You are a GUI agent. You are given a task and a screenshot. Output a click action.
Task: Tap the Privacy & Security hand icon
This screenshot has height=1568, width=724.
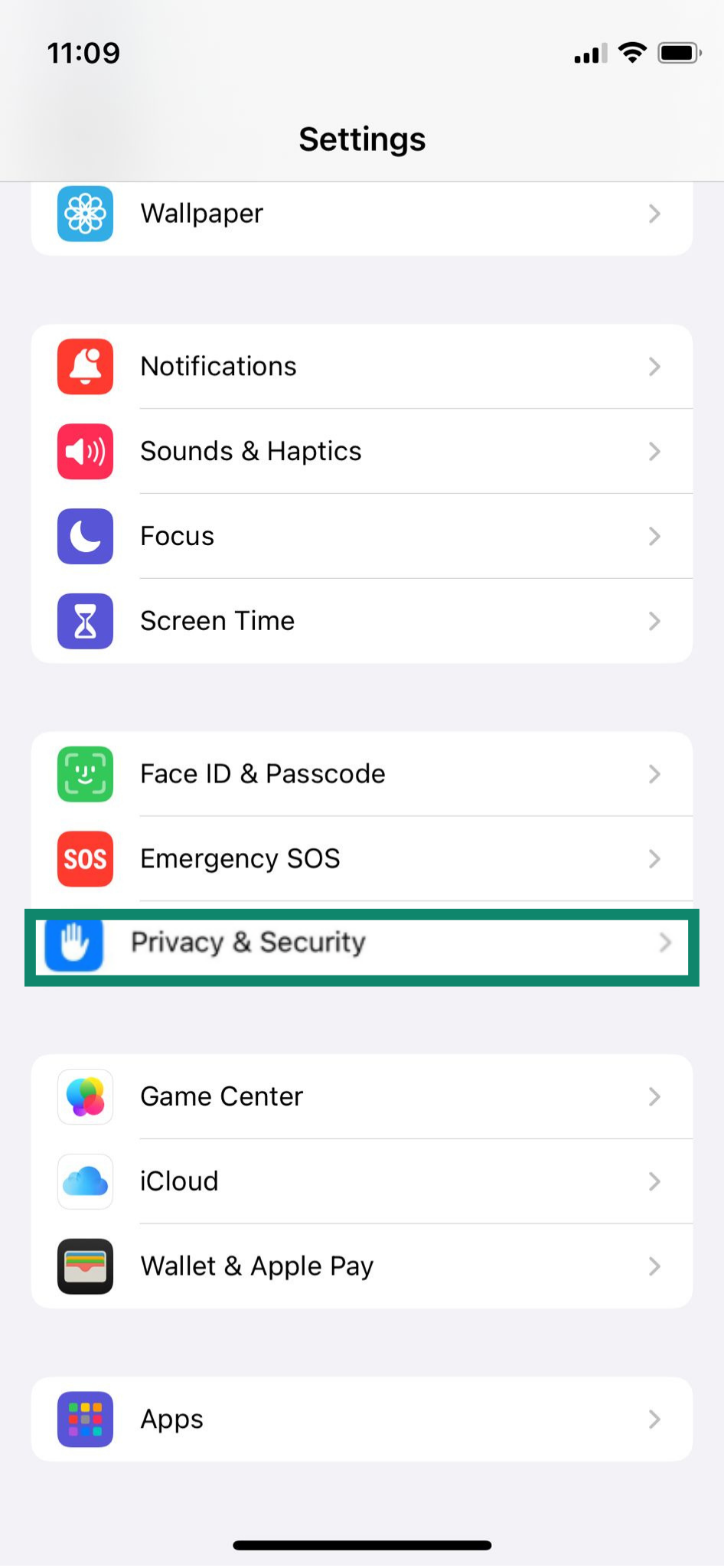point(73,944)
